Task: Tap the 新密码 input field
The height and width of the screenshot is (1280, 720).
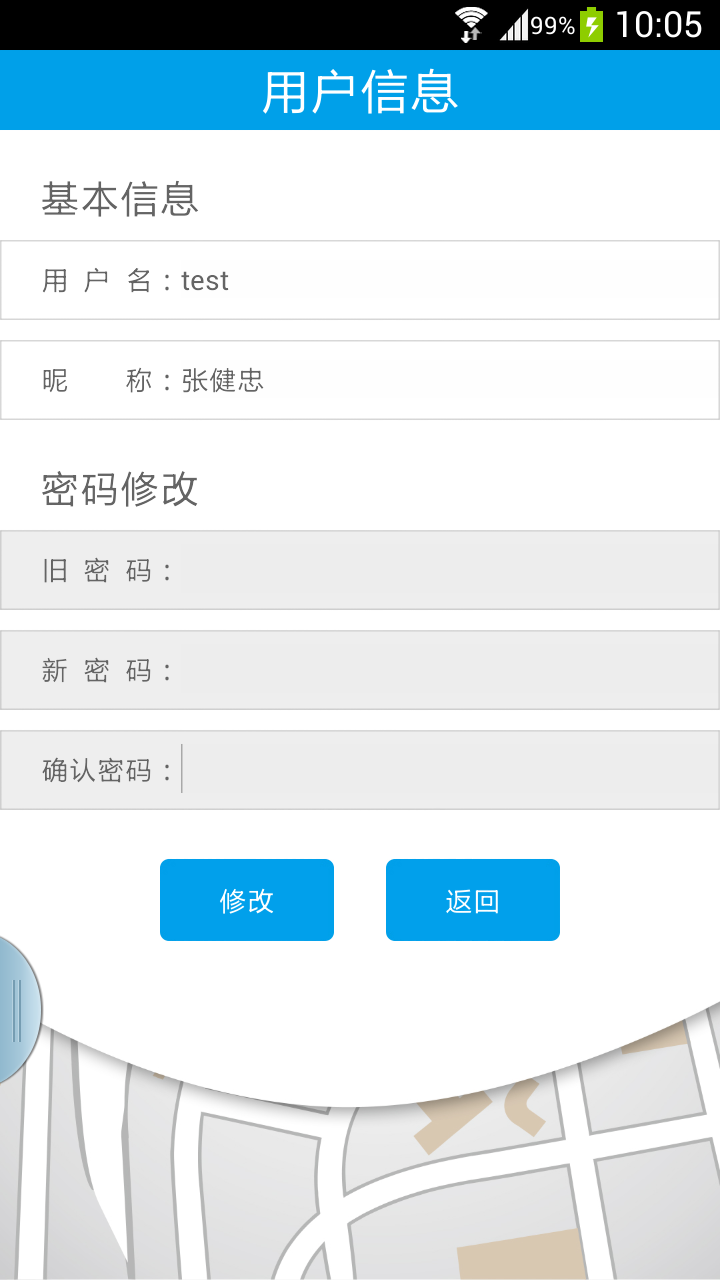Action: (360, 670)
